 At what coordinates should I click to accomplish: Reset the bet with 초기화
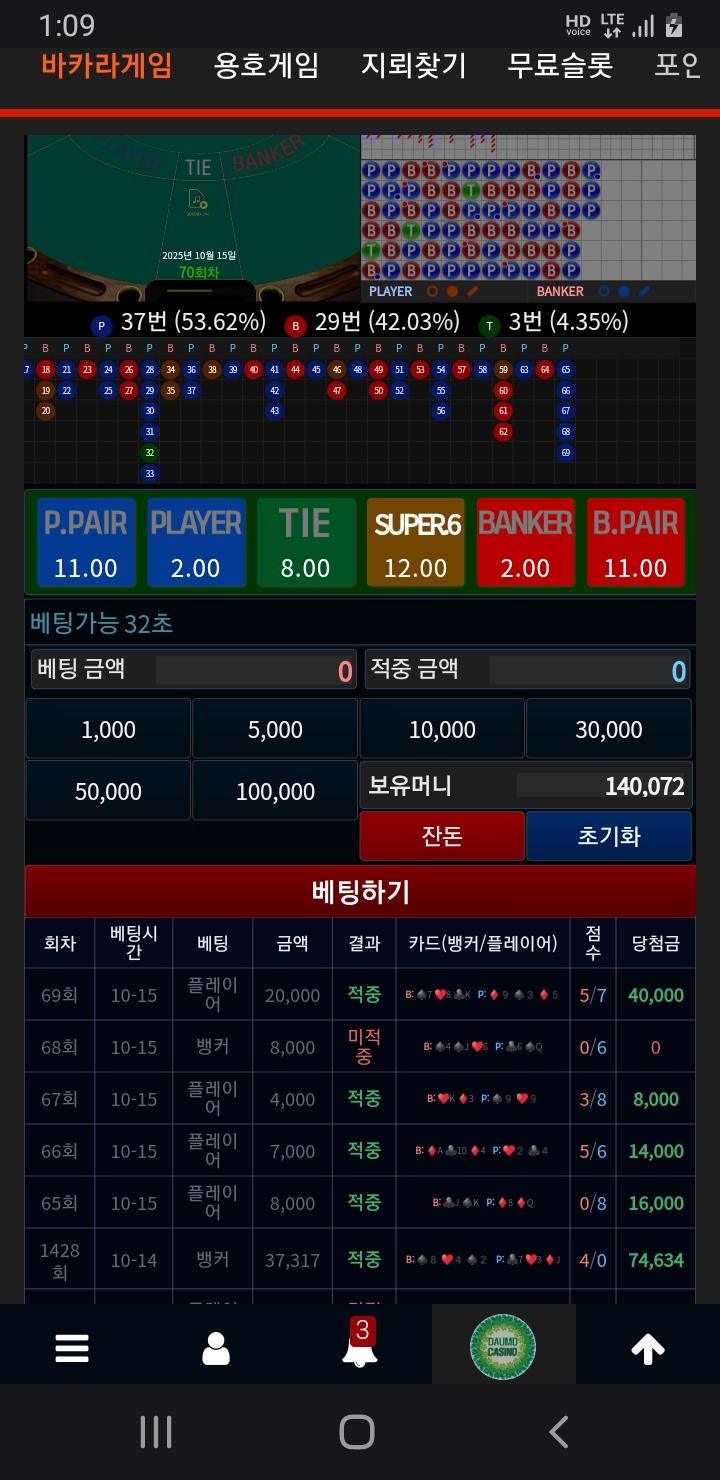coord(609,836)
